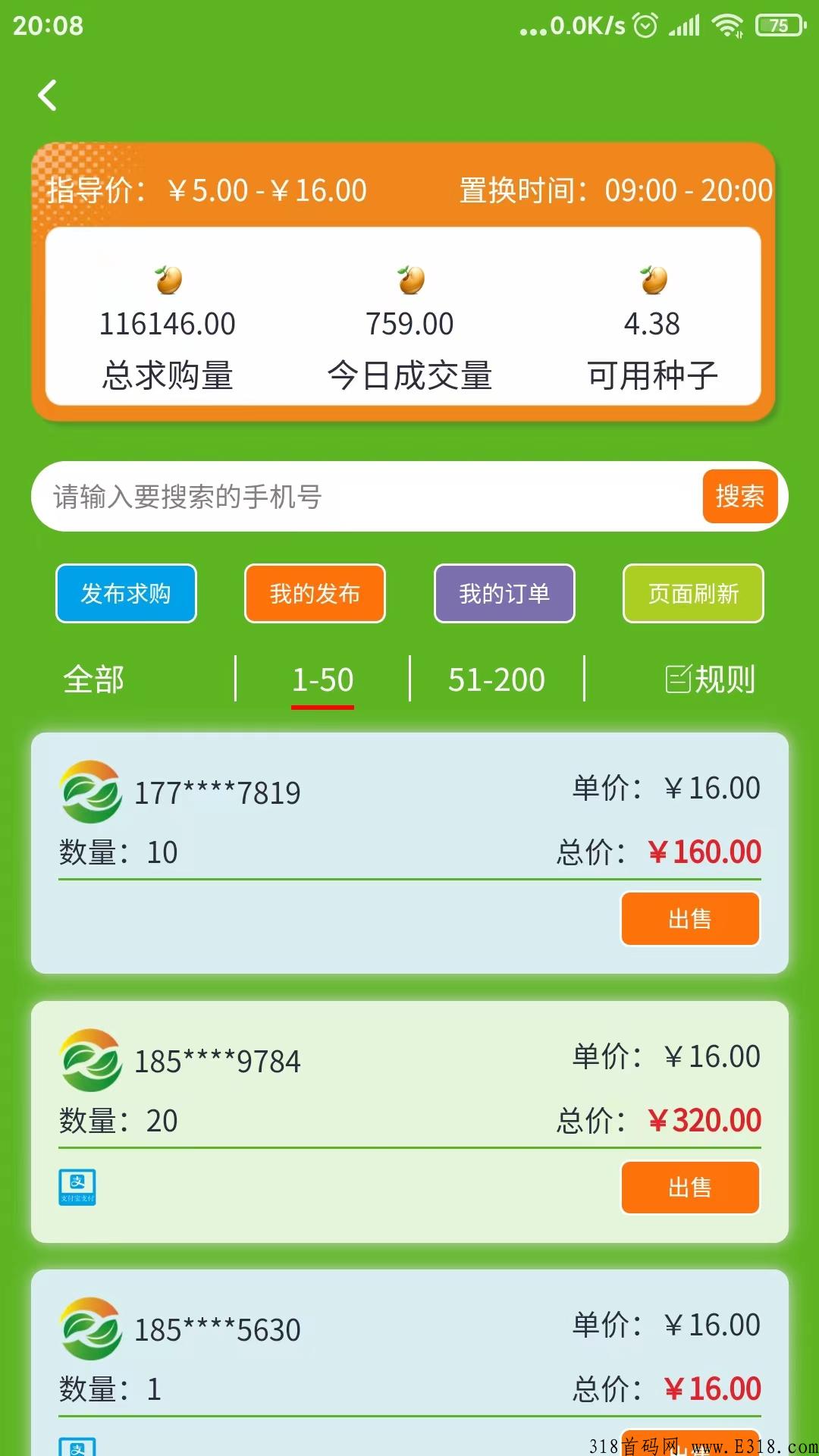The width and height of the screenshot is (819, 1456).
Task: Tap the orange 搜索 button
Action: [x=739, y=497]
